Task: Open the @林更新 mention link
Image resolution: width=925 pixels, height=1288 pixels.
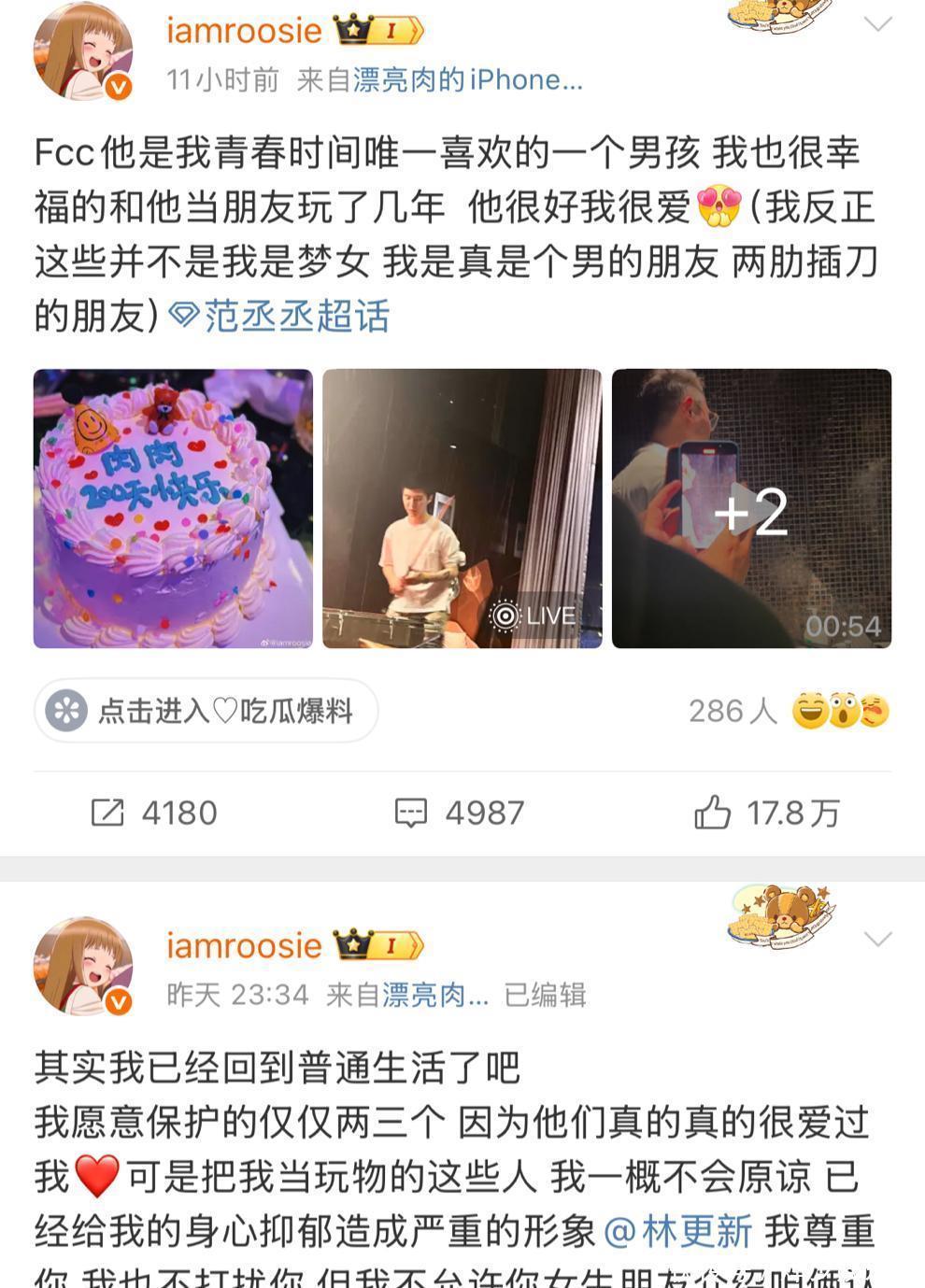Action: pos(679,1232)
